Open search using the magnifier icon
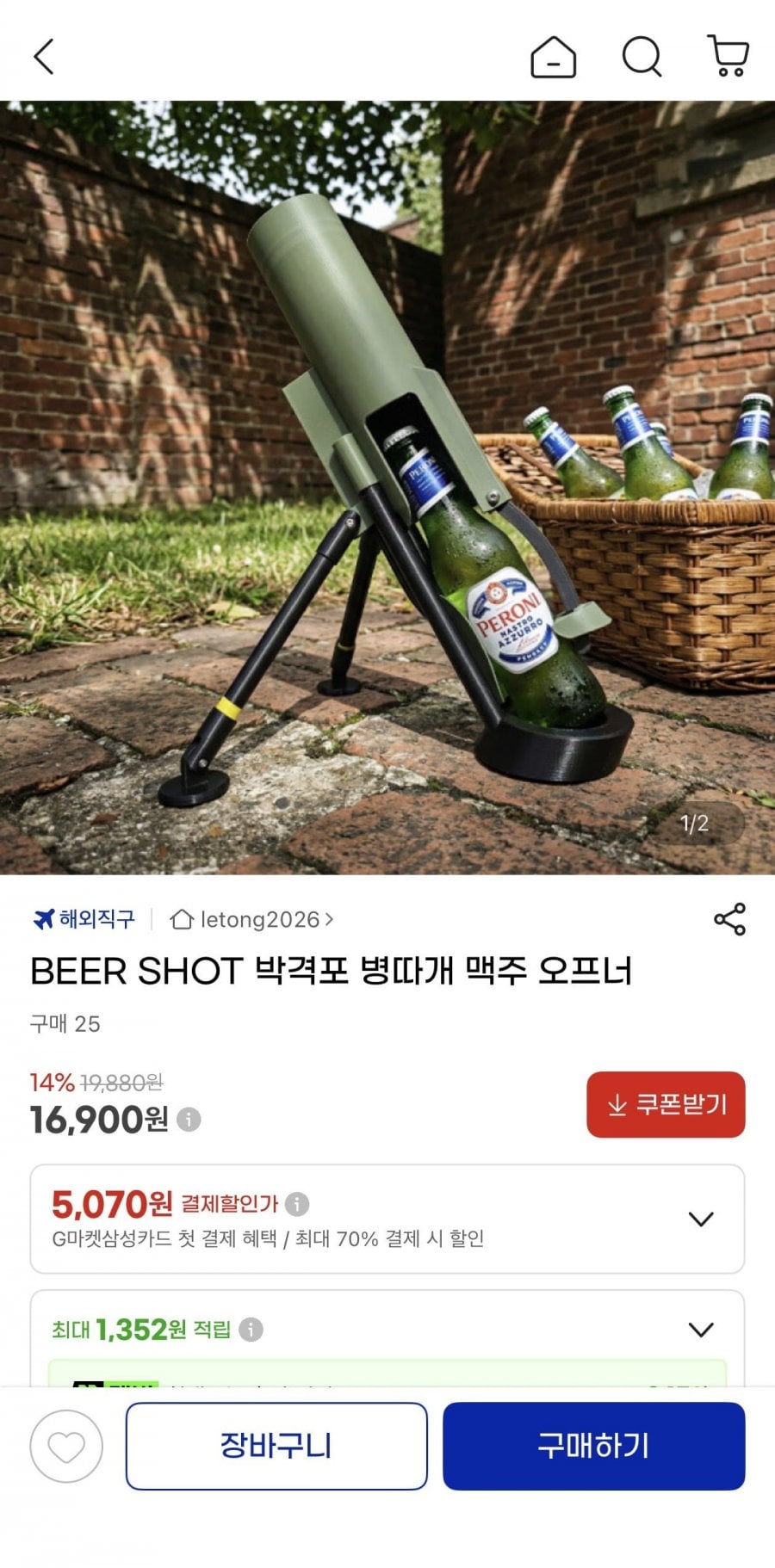Screen dimensions: 775x1568 pos(642,59)
